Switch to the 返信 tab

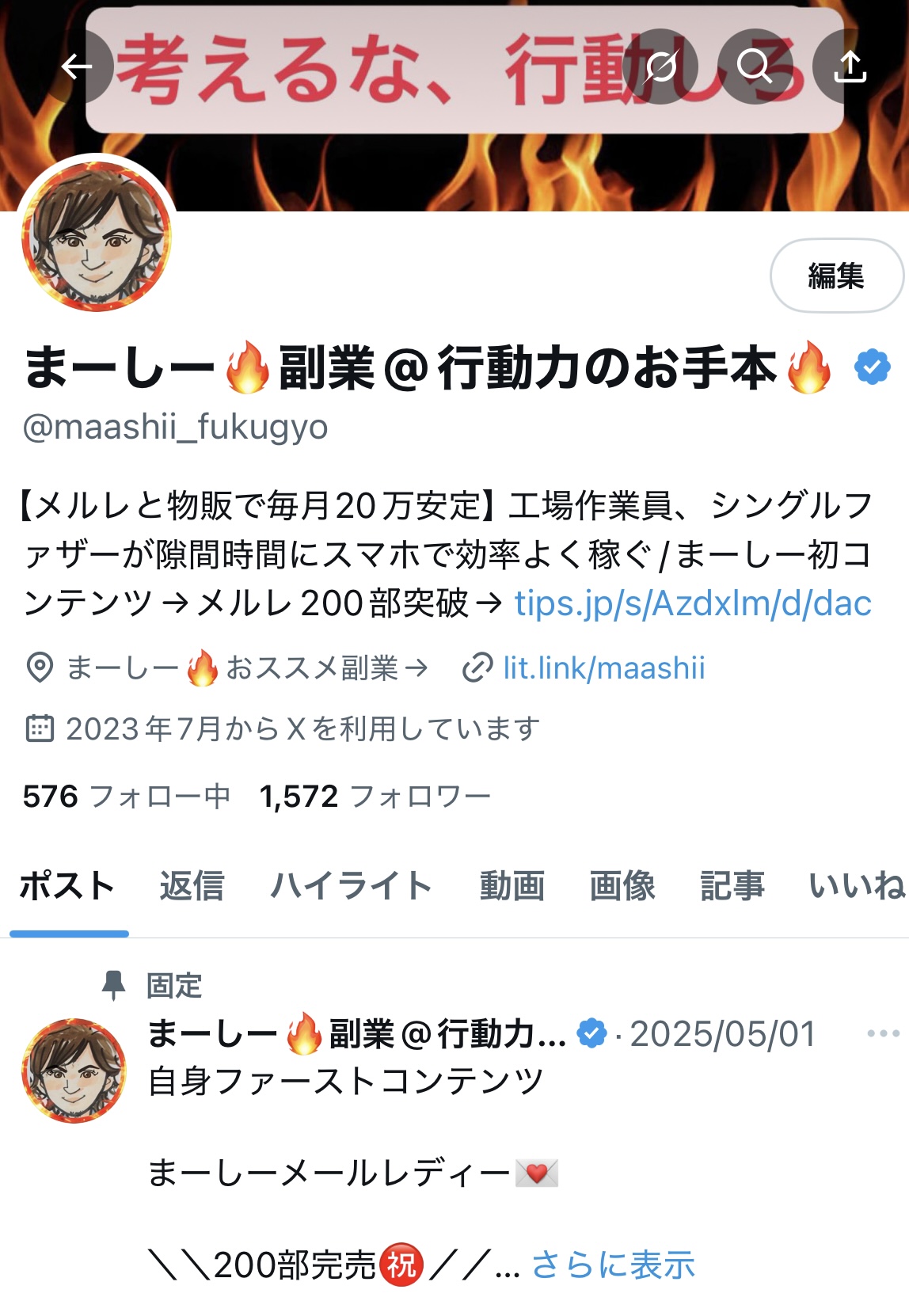click(x=192, y=885)
